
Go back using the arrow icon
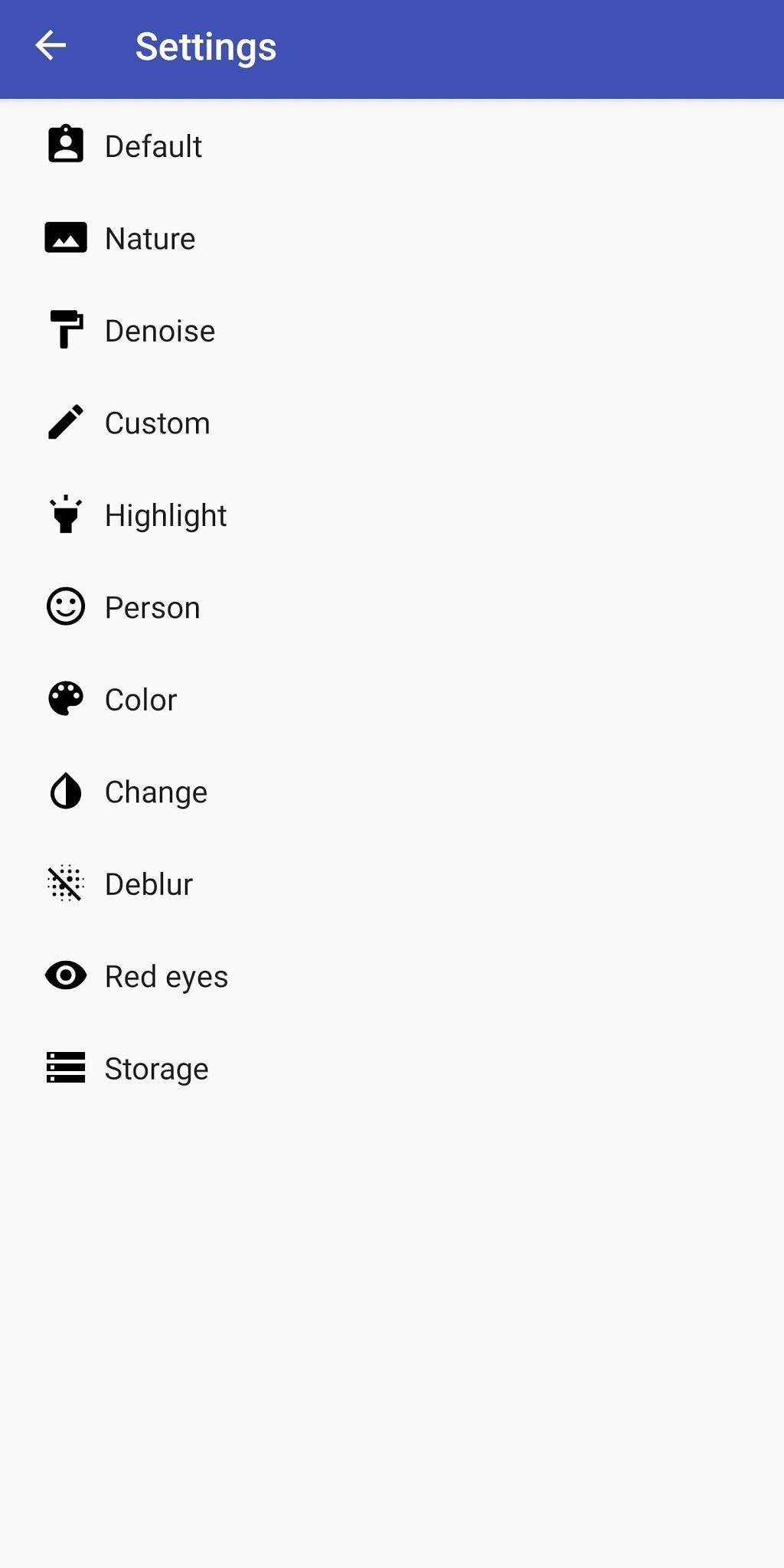(51, 46)
